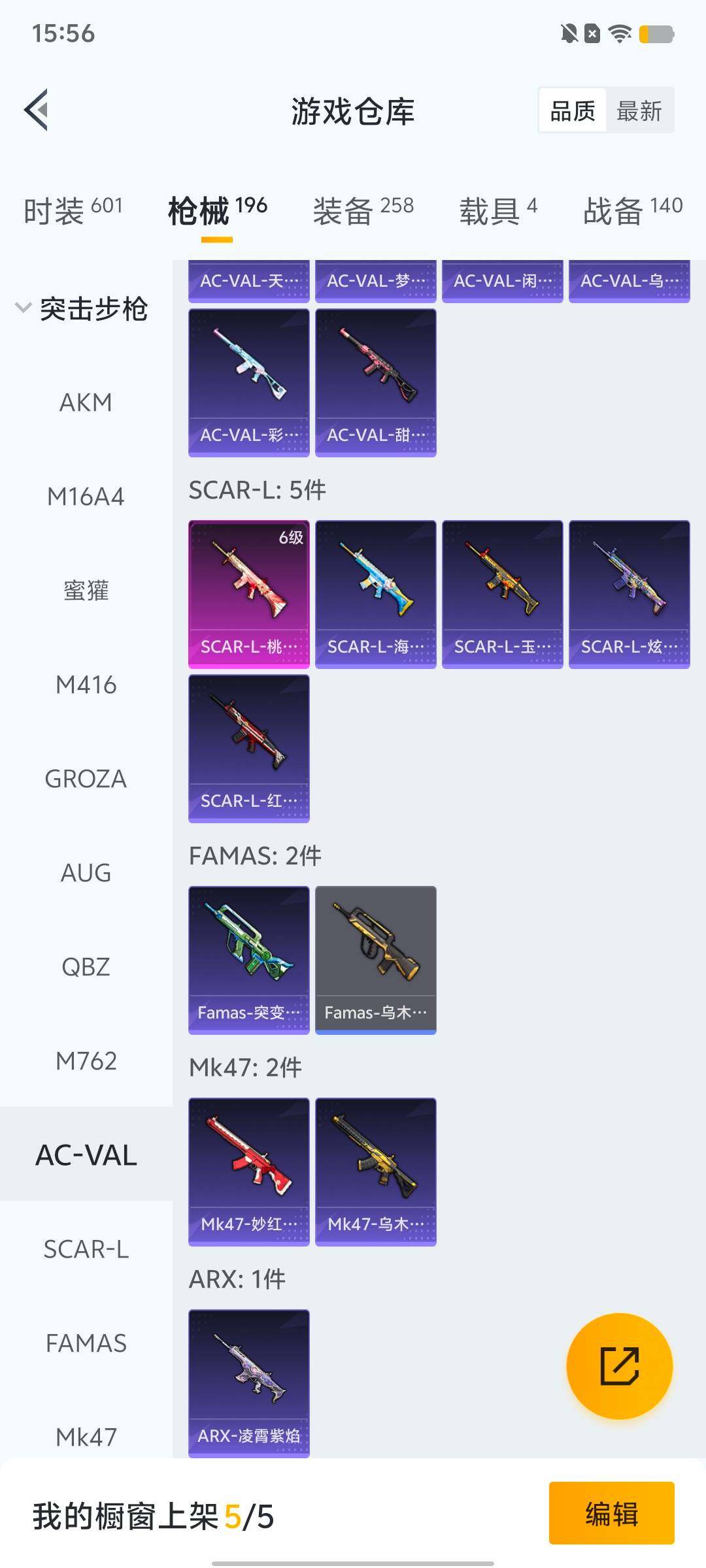Select AKM in the weapon sidebar
Screen dimensions: 706x1568
[x=86, y=402]
